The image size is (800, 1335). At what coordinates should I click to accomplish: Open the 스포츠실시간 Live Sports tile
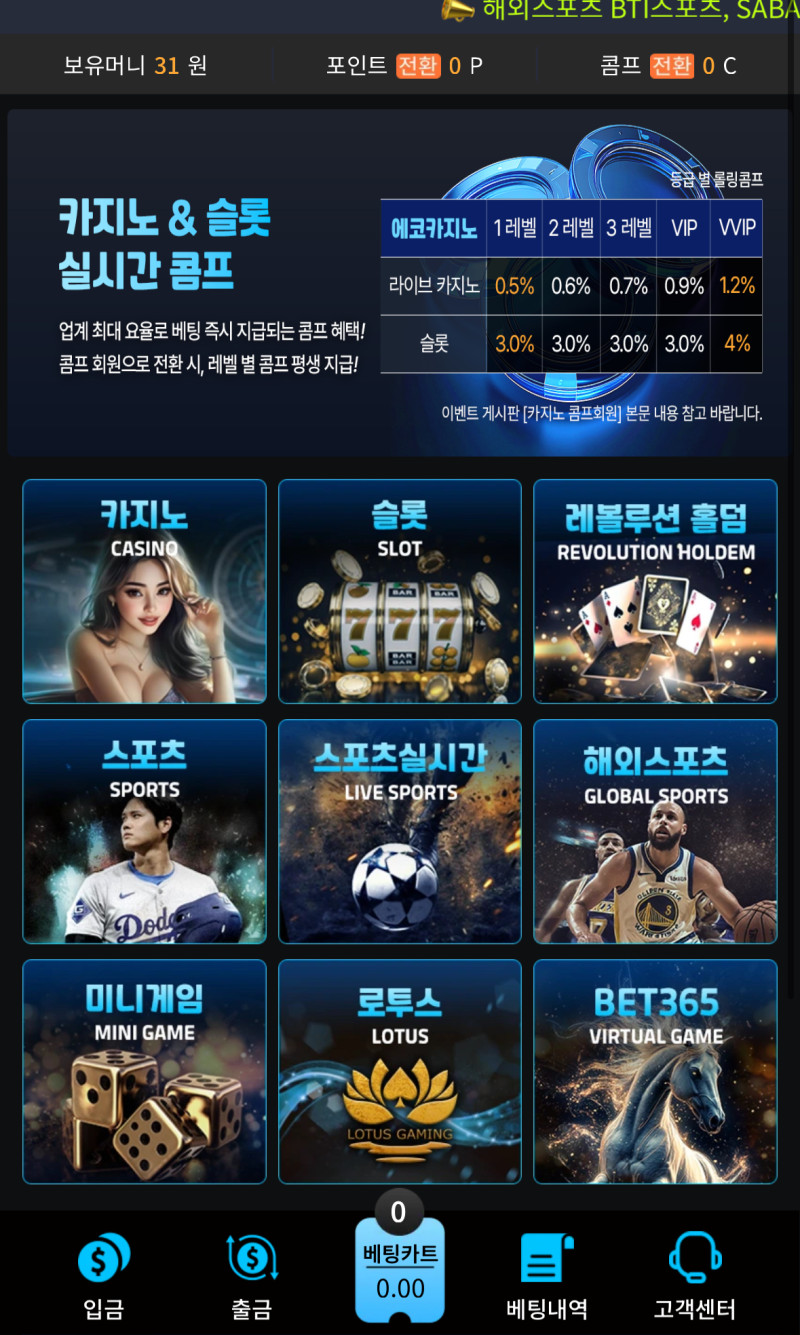click(x=400, y=831)
